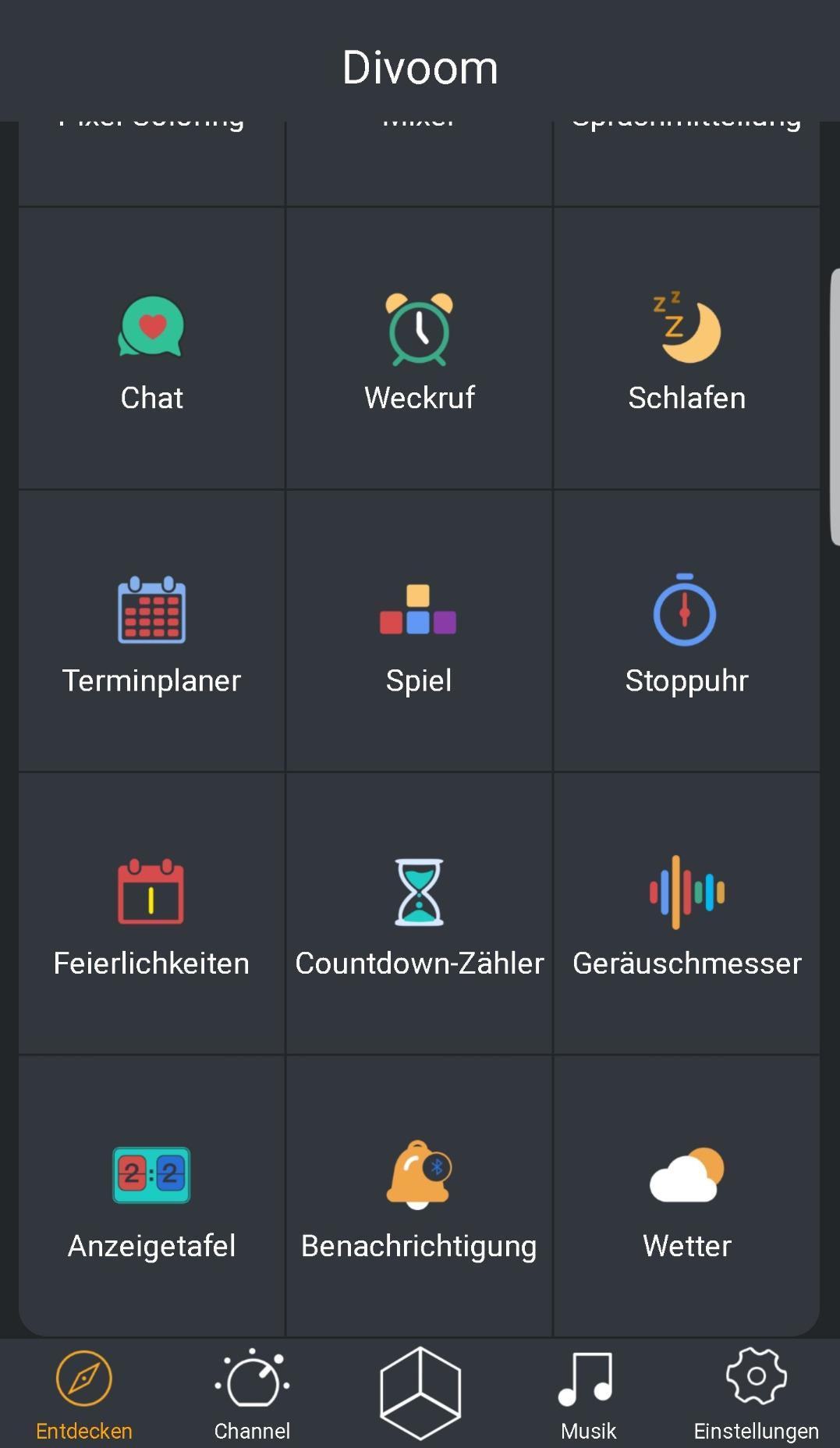Open the Terminplaner calendar
Screen dimensions: 840x1448
pos(151,630)
